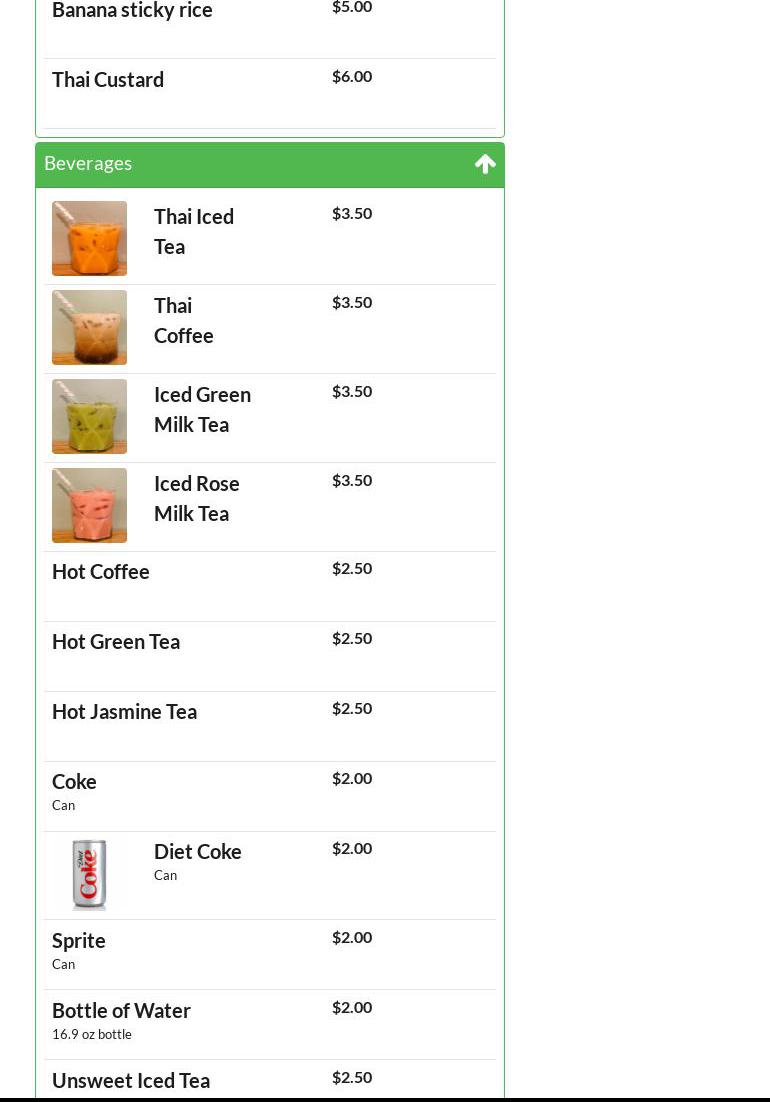Collapse the Beverages section
This screenshot has width=770, height=1102.
pyautogui.click(x=485, y=164)
